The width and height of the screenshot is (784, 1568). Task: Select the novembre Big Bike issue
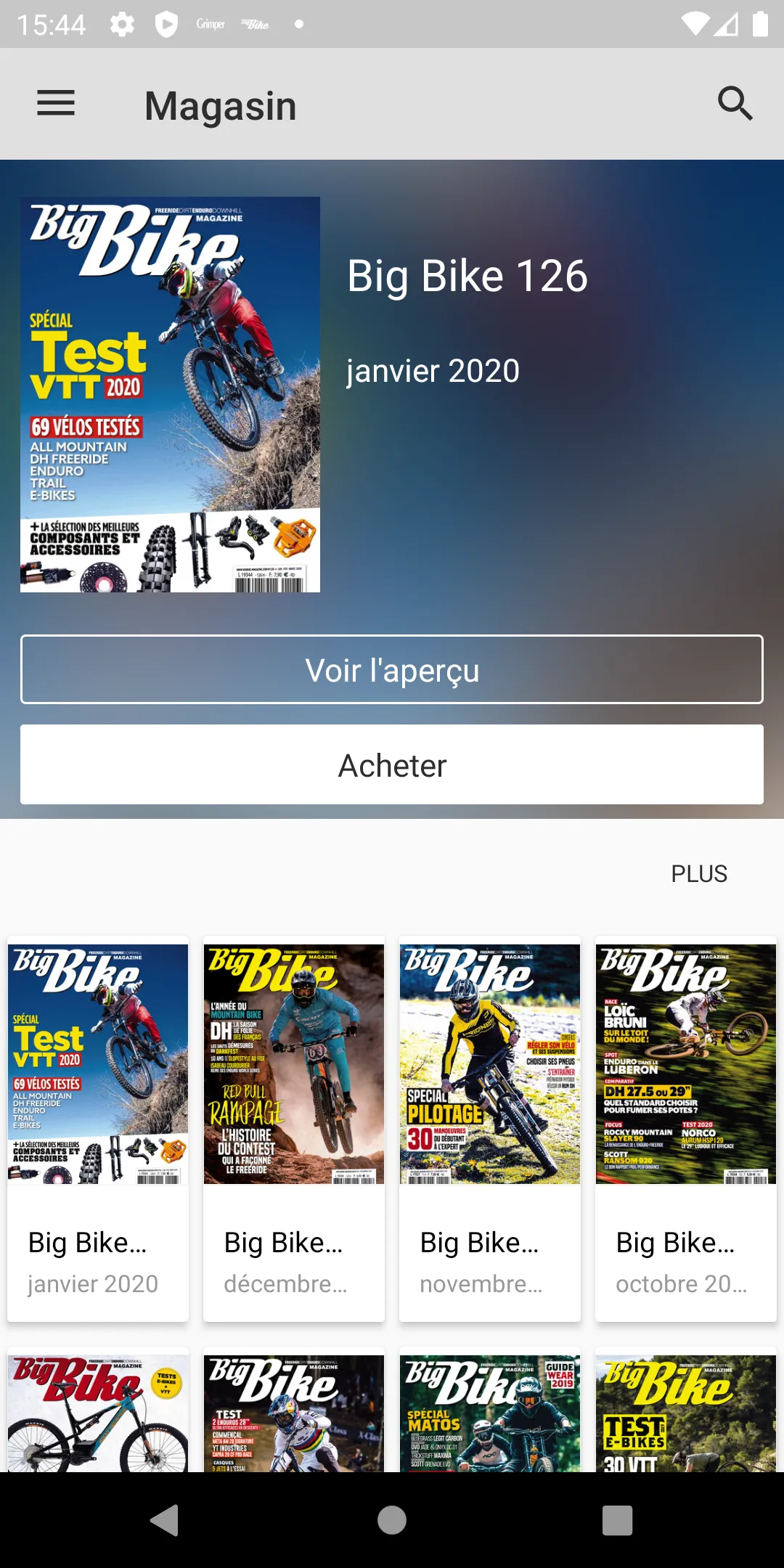(490, 1127)
